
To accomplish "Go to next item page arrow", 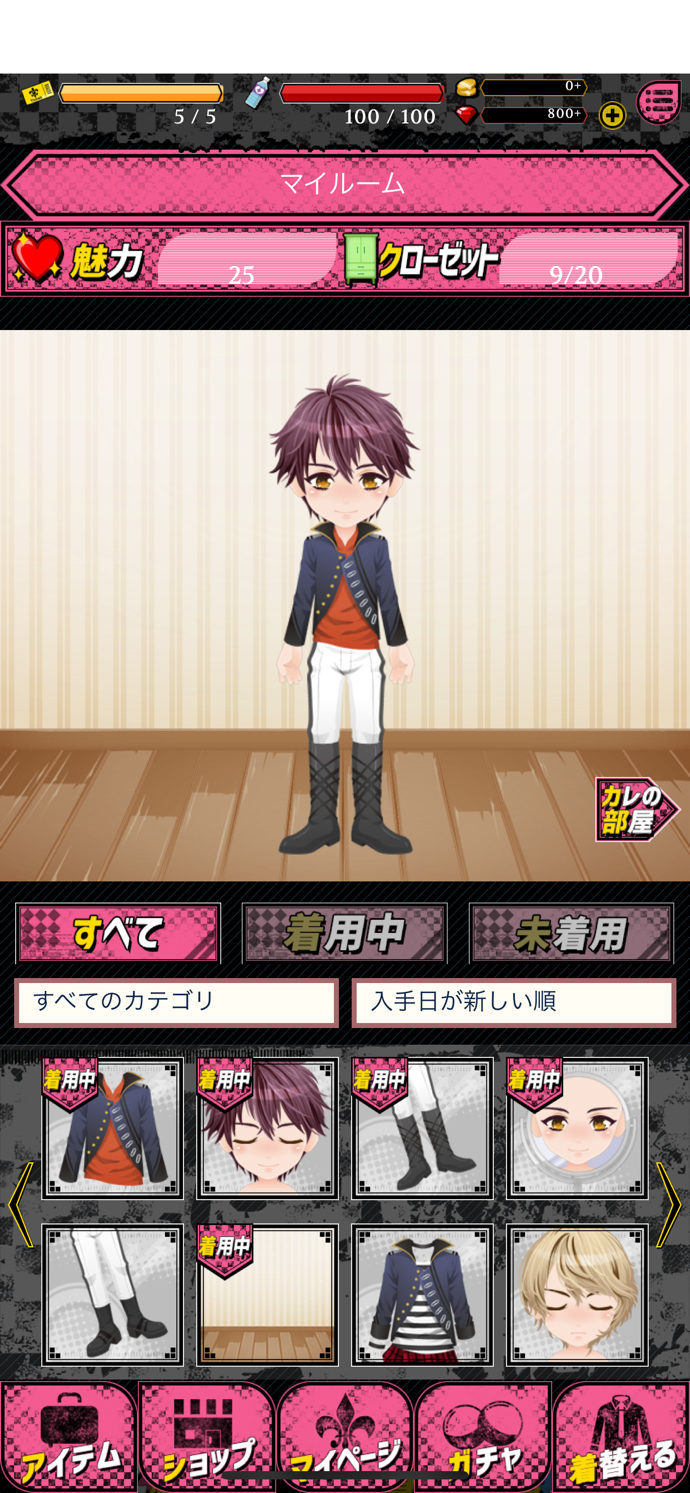I will click(669, 1204).
